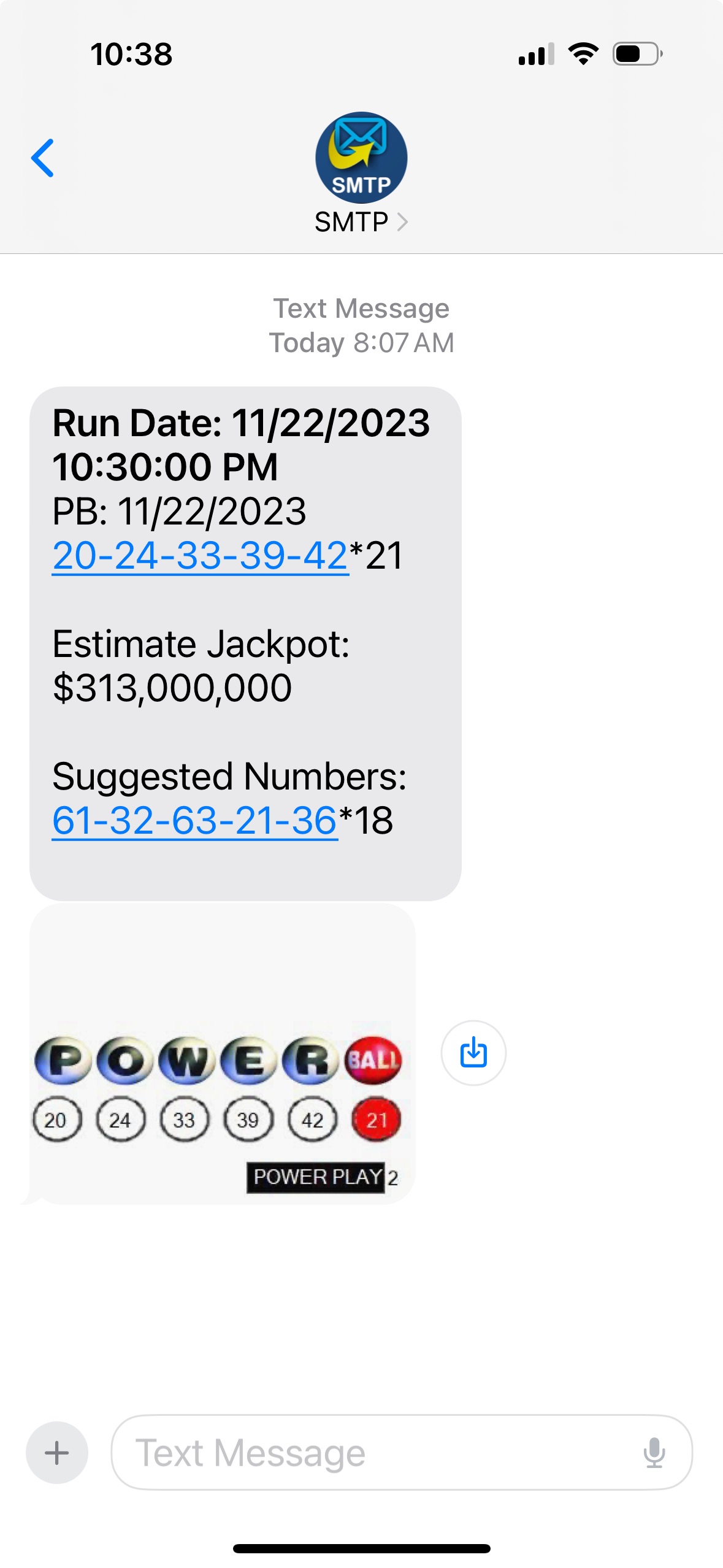This screenshot has height=1568, width=723.
Task: Open the 61-32-63-21-36 suggested numbers link
Action: (194, 821)
